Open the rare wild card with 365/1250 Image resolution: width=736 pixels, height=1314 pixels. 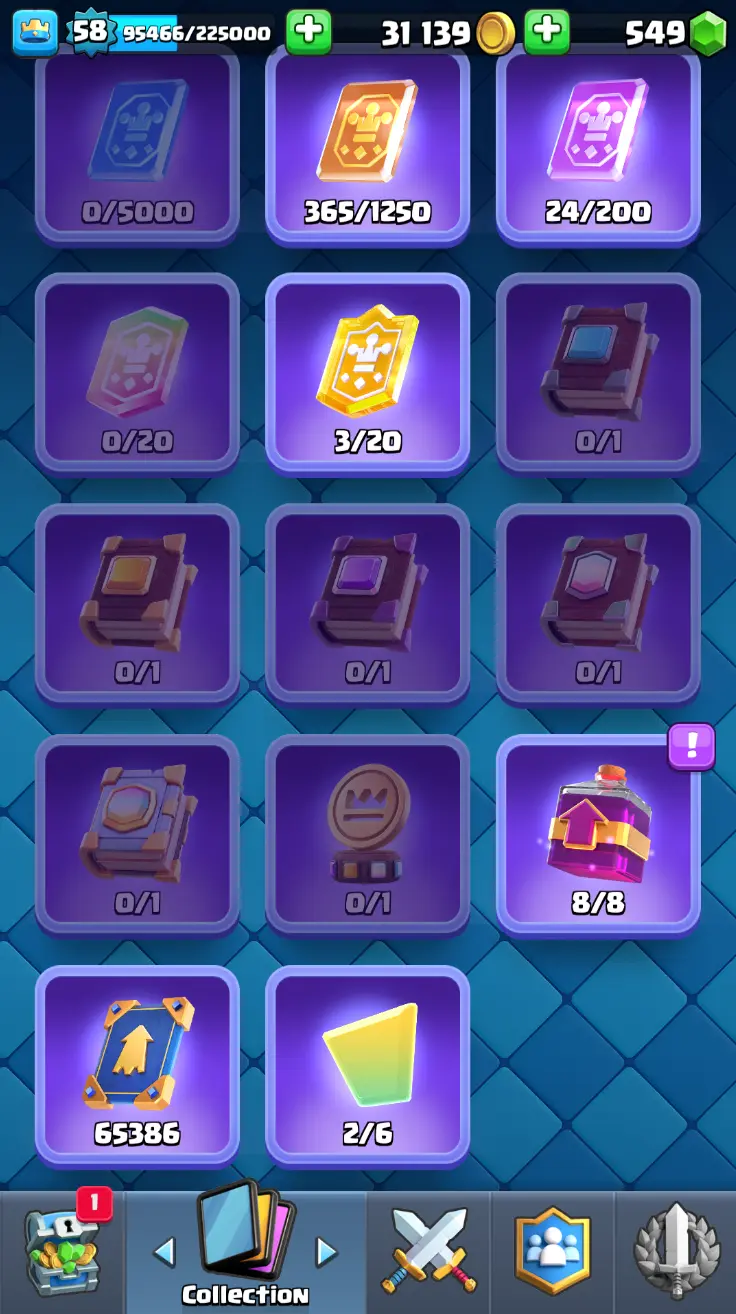point(367,145)
